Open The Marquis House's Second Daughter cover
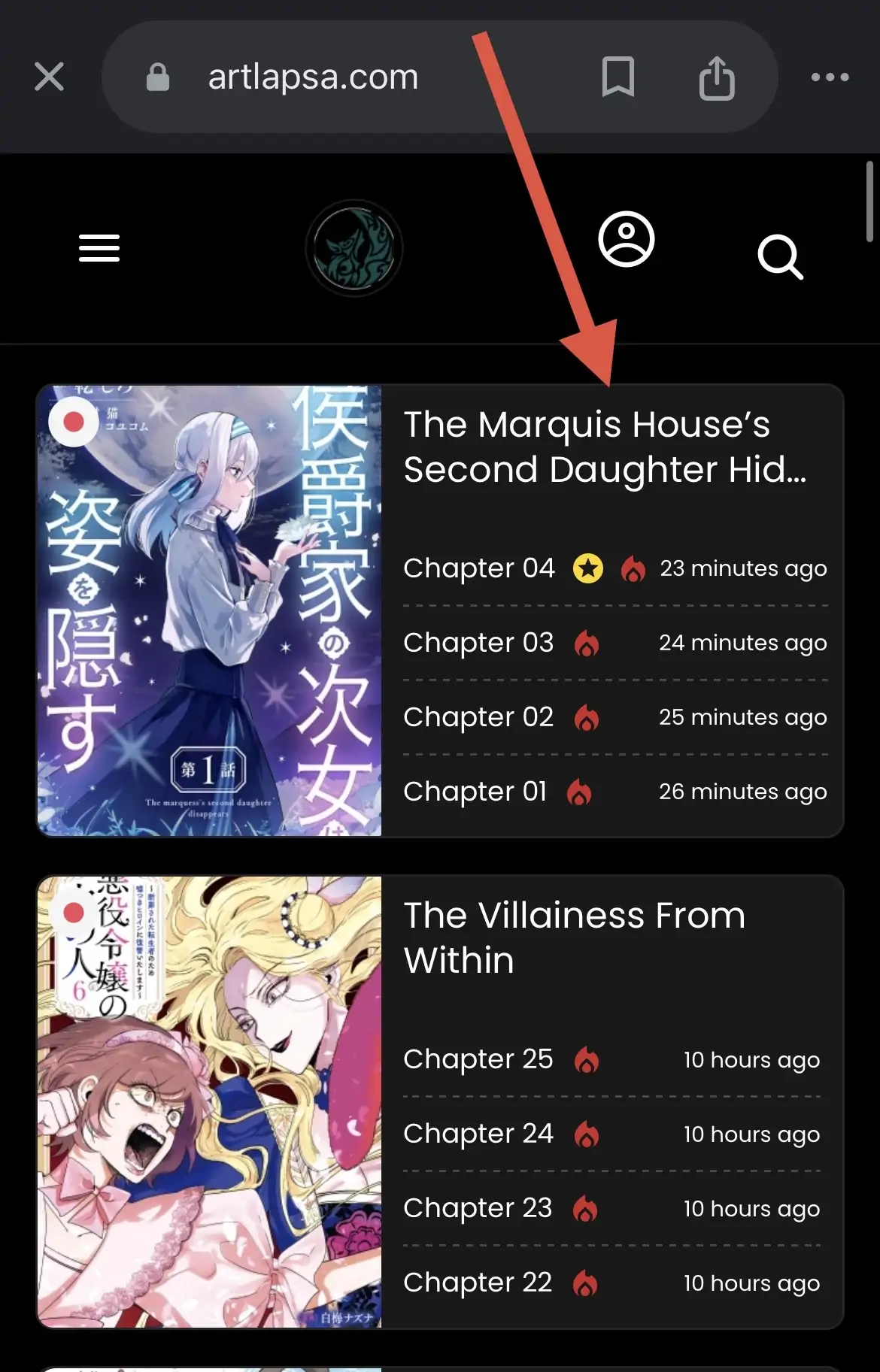The height and width of the screenshot is (1372, 880). point(209,610)
